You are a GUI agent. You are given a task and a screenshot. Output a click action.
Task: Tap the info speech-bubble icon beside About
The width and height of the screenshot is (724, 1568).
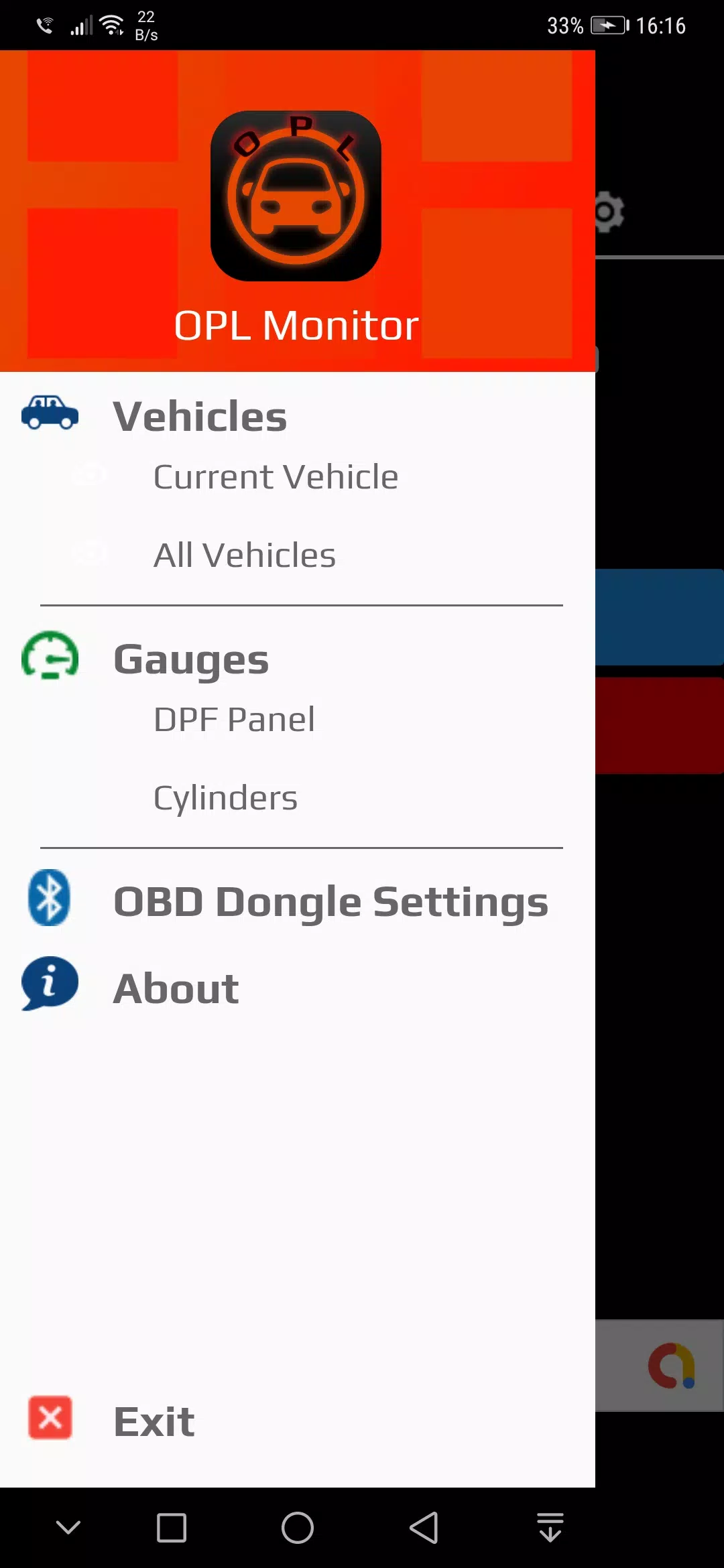[x=48, y=985]
